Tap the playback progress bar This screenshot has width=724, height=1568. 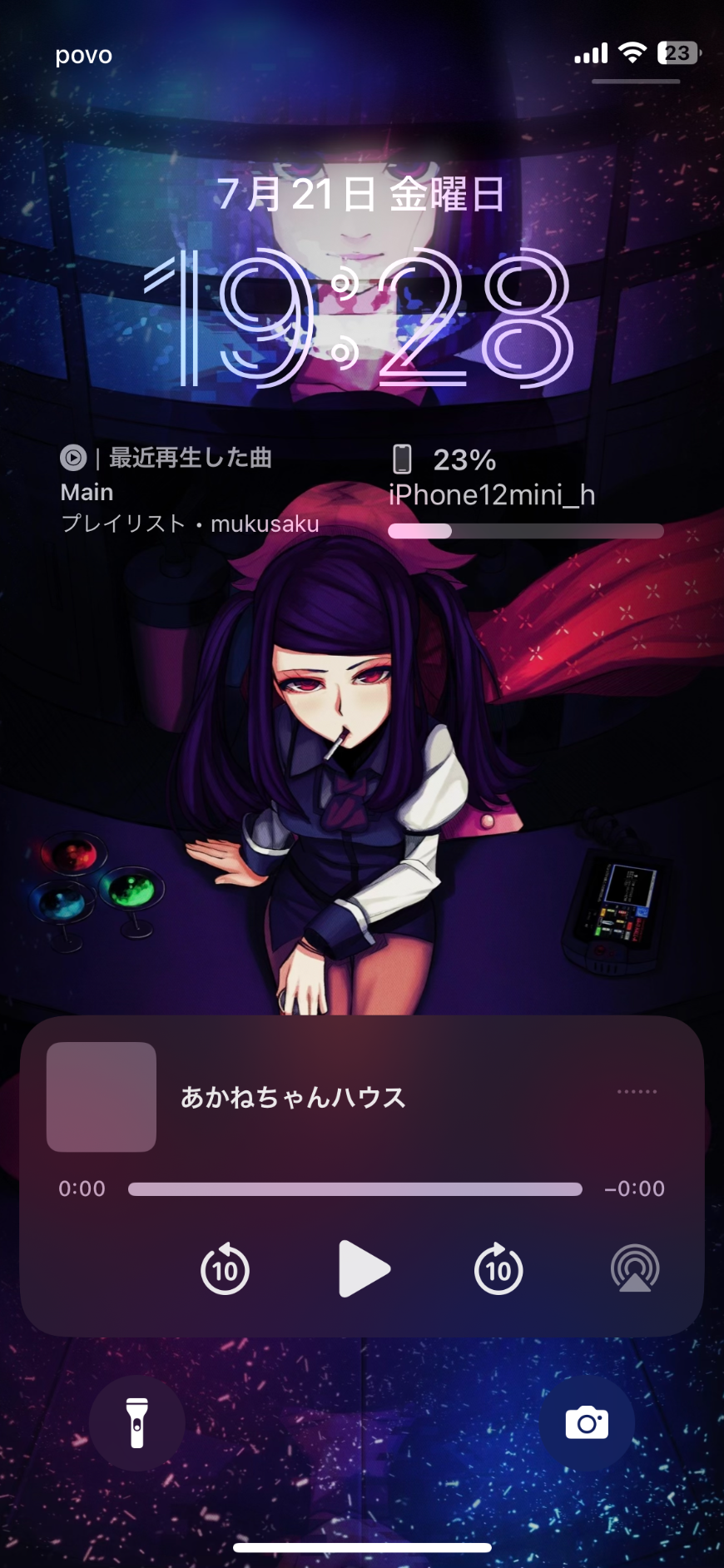coord(355,1189)
